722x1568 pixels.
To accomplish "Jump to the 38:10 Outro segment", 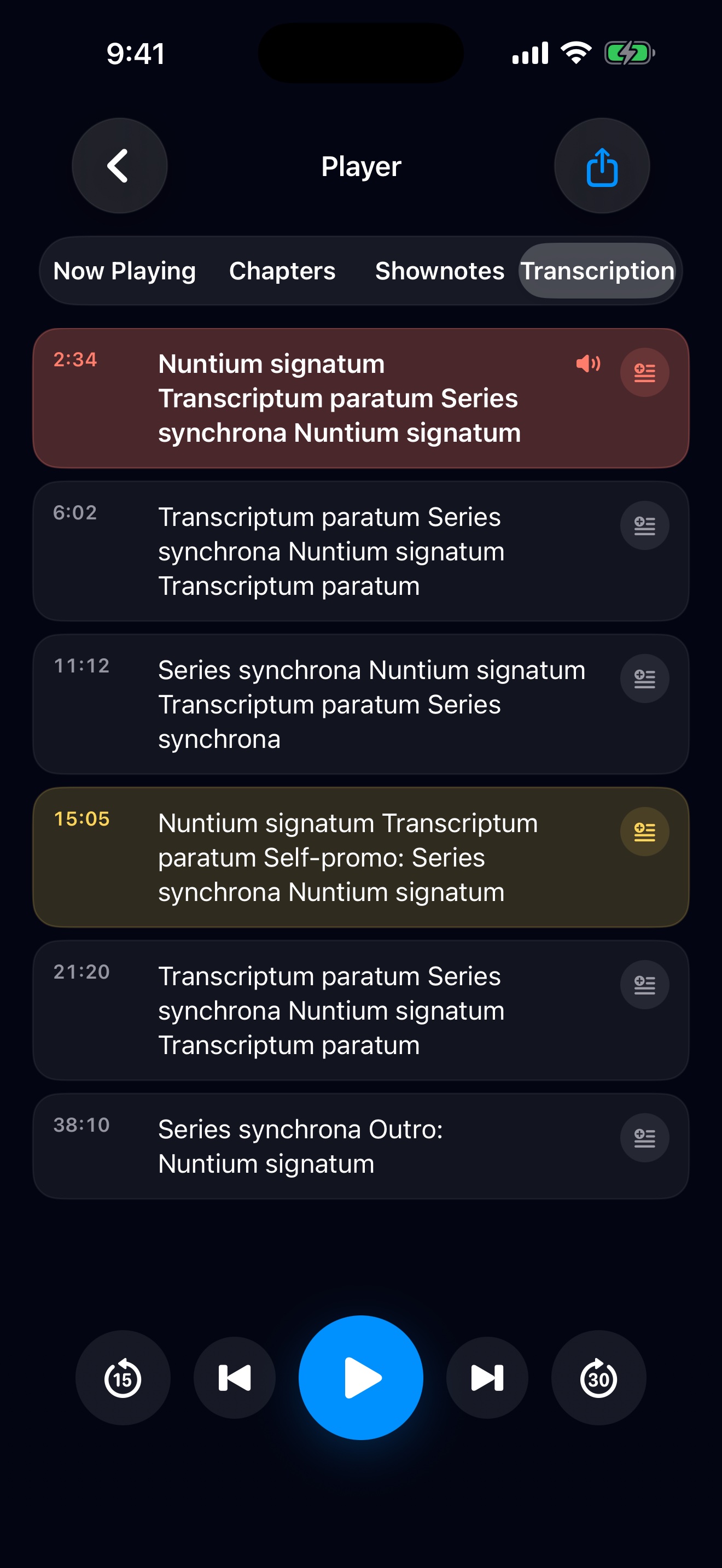I will (x=361, y=1146).
